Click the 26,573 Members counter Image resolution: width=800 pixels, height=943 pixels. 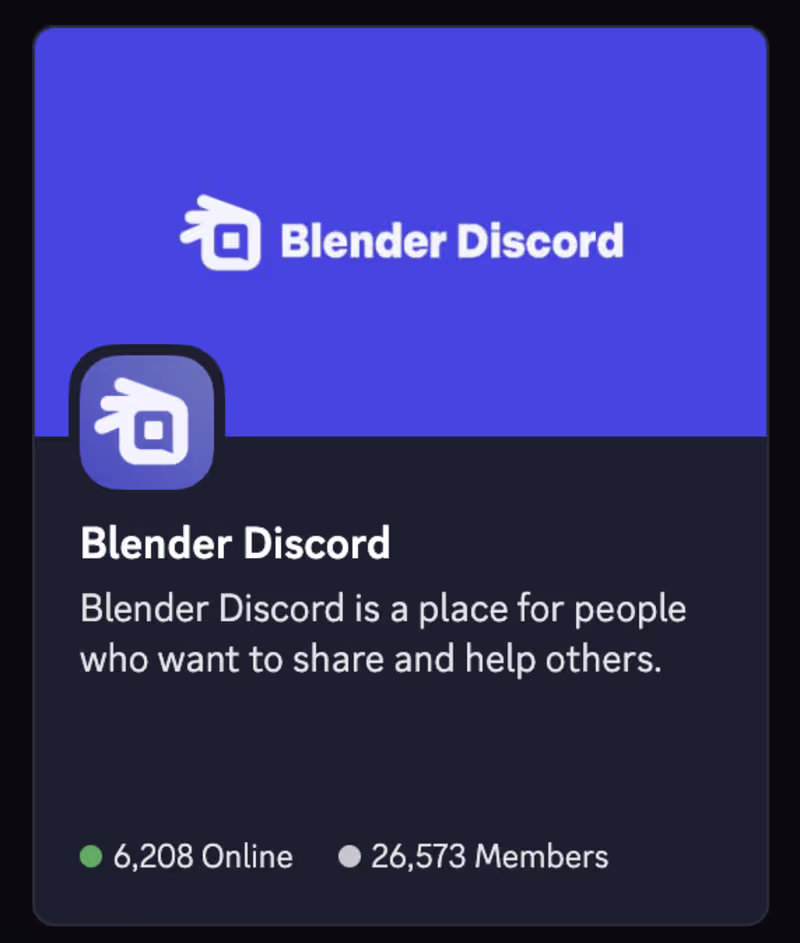487,857
